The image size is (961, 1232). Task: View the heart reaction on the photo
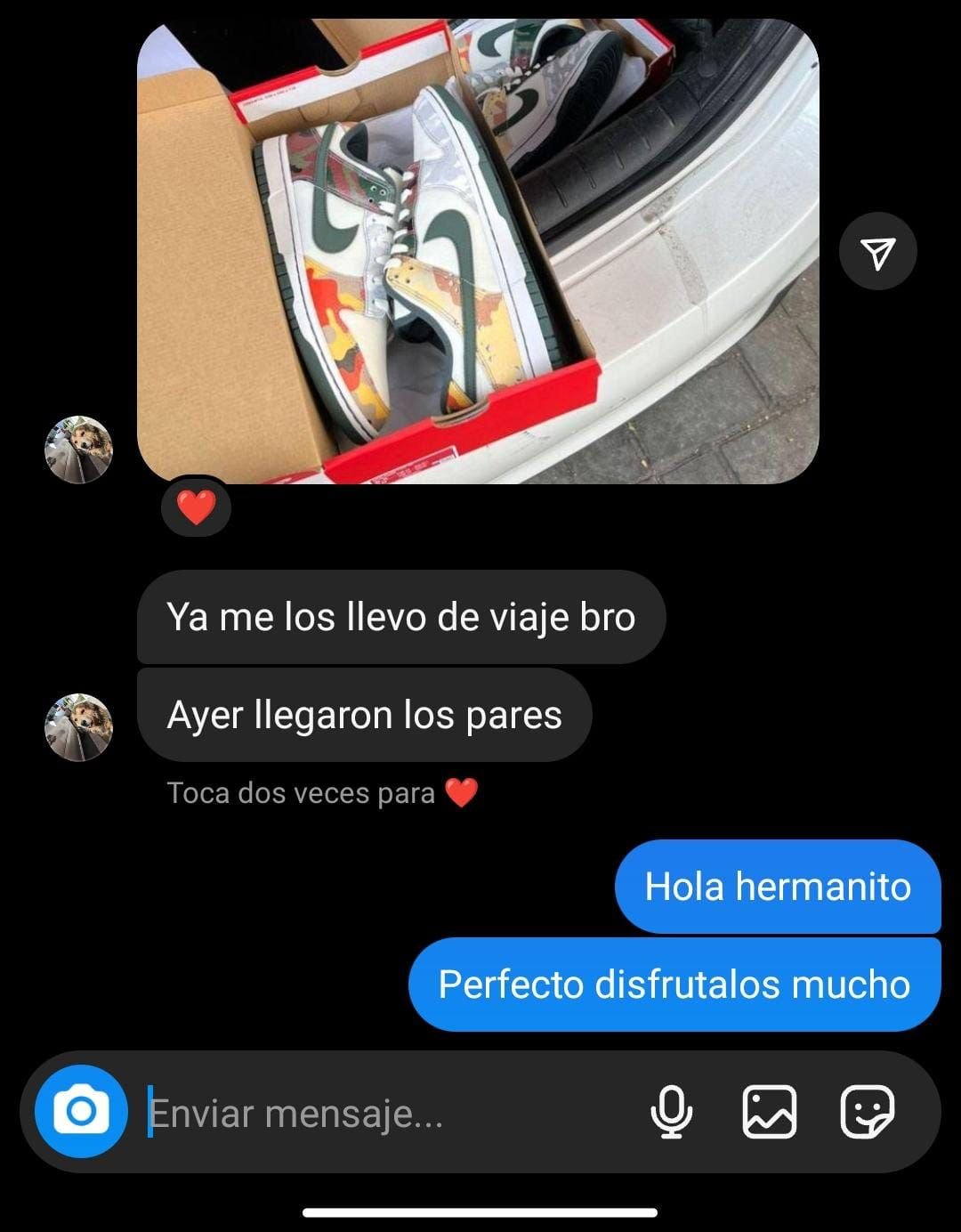197,508
